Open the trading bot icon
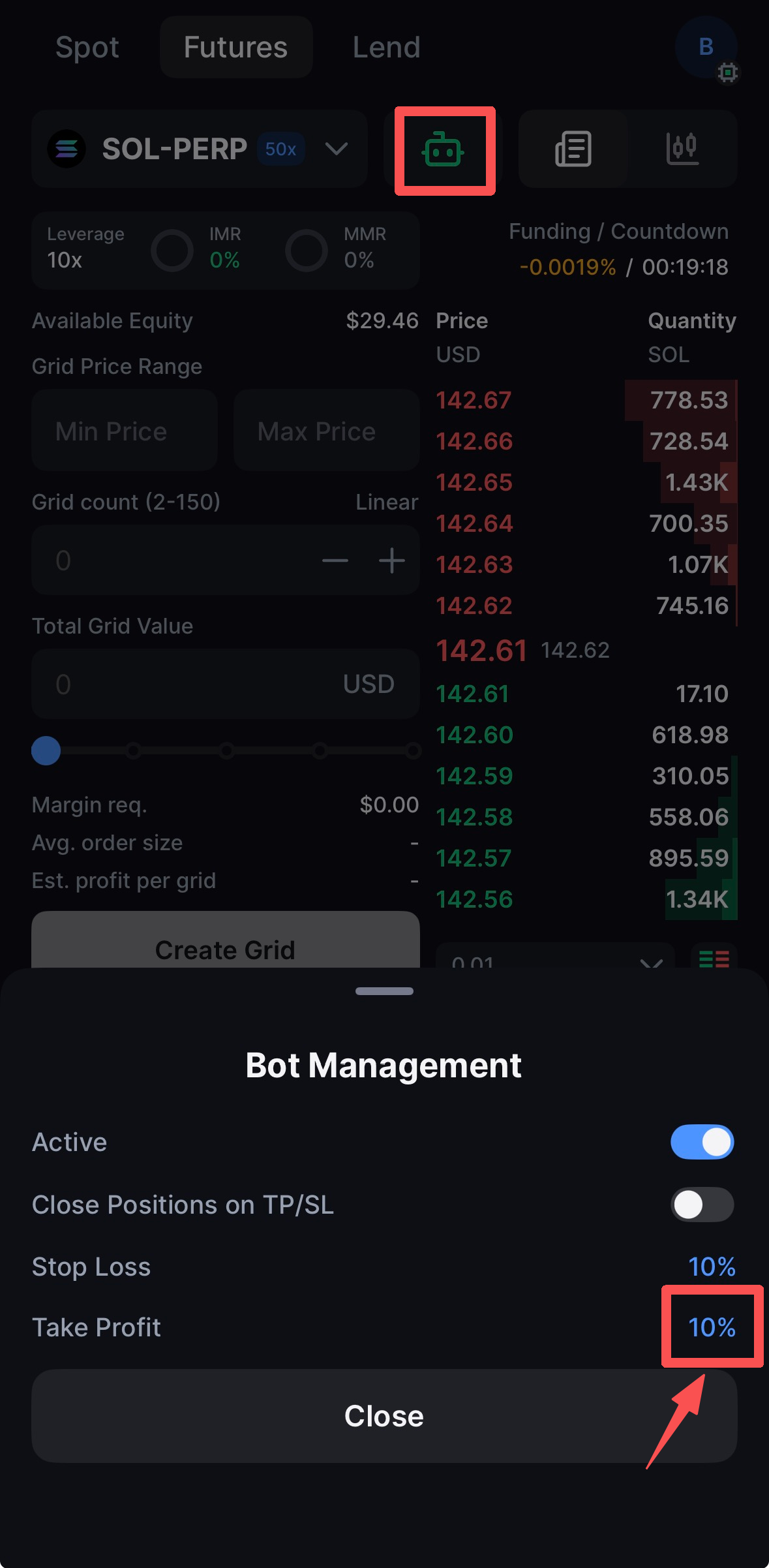 444,151
